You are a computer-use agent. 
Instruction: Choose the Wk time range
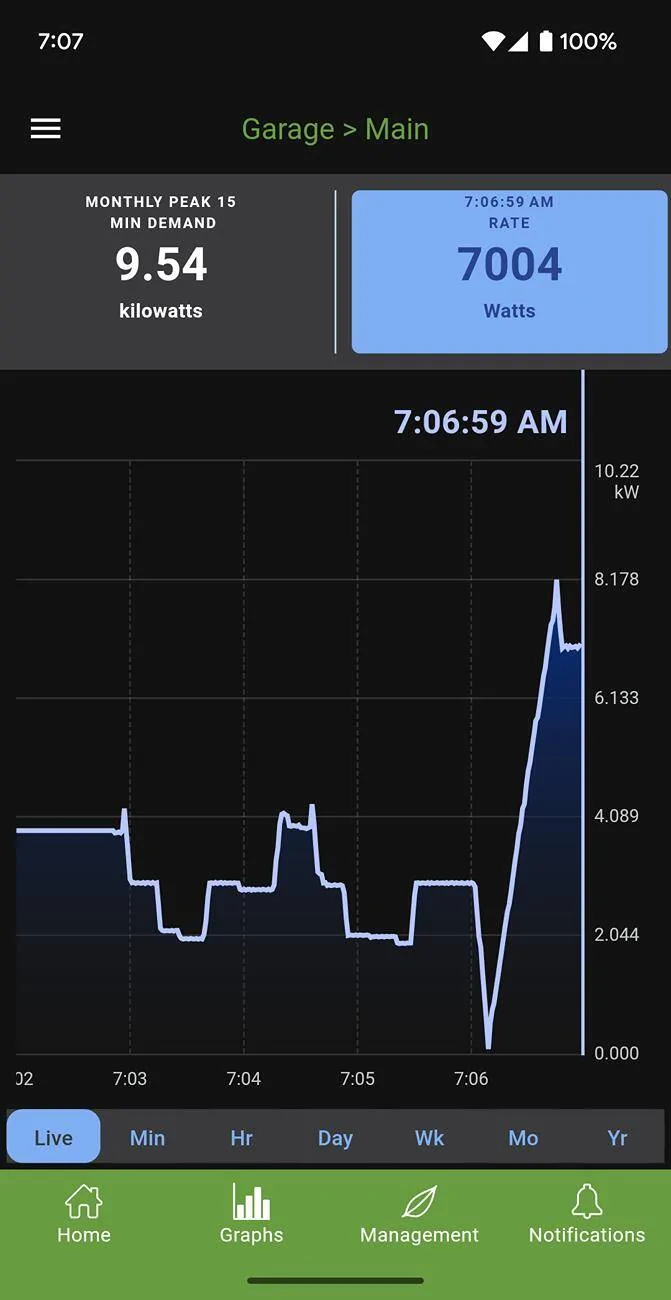pos(429,1137)
